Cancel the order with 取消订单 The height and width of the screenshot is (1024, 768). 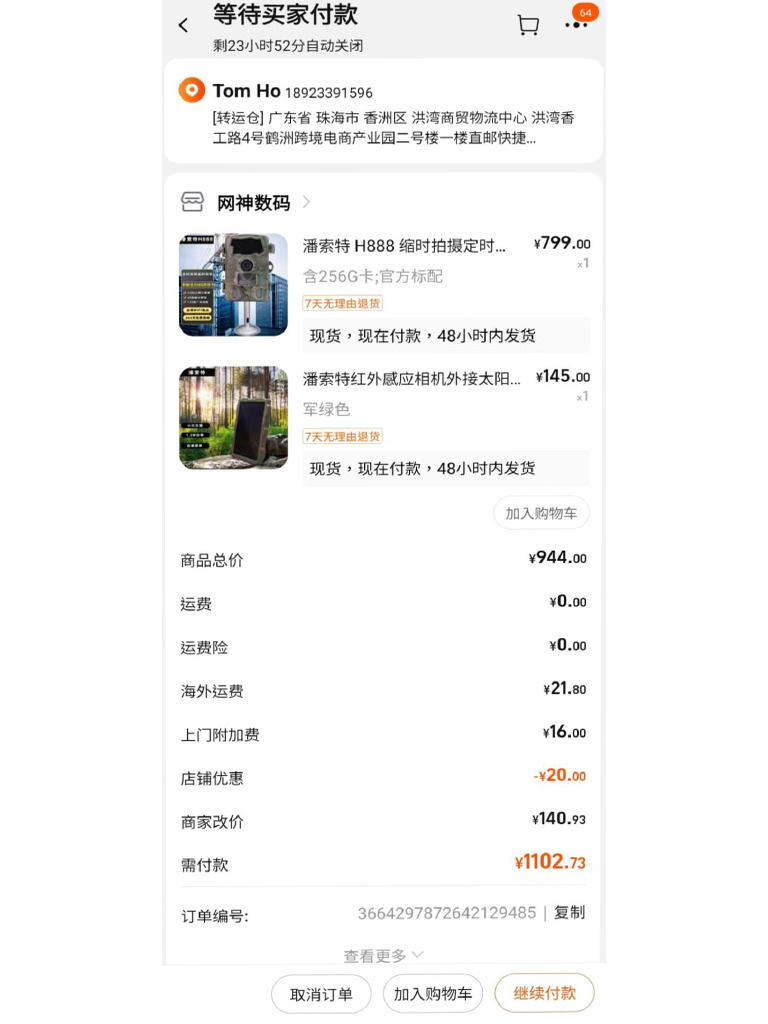pos(321,994)
